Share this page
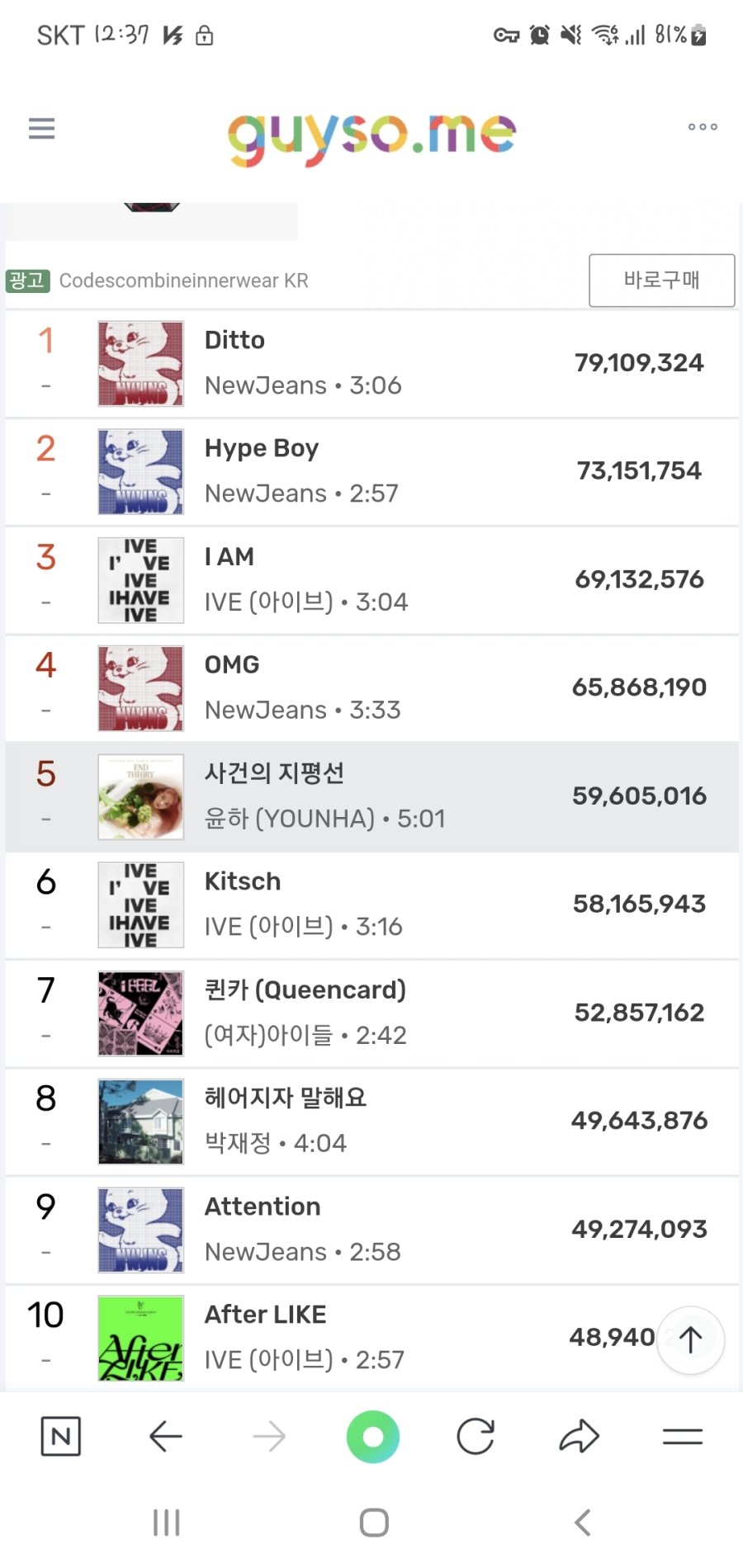 coord(580,1437)
